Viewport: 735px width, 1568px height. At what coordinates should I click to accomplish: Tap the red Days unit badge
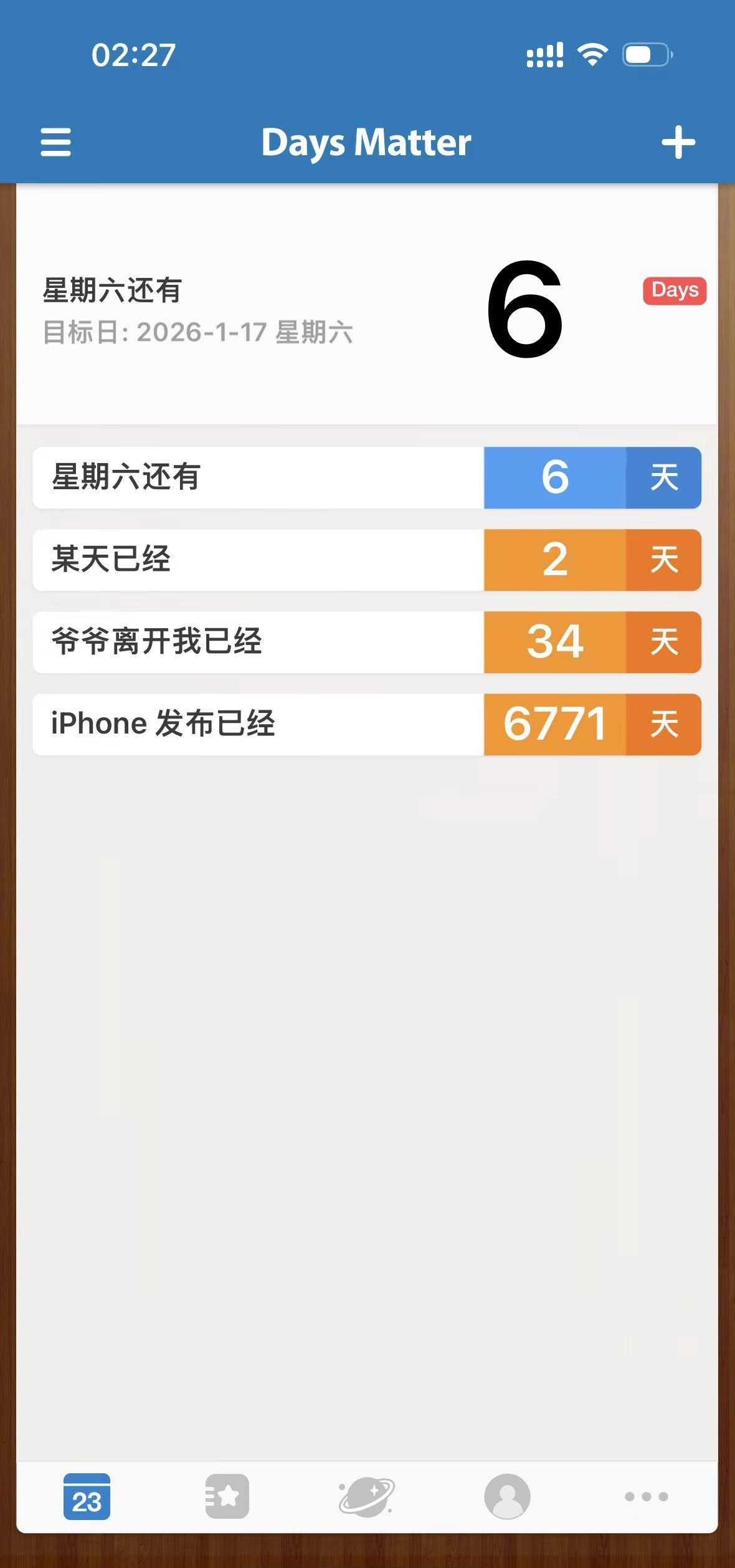(673, 290)
